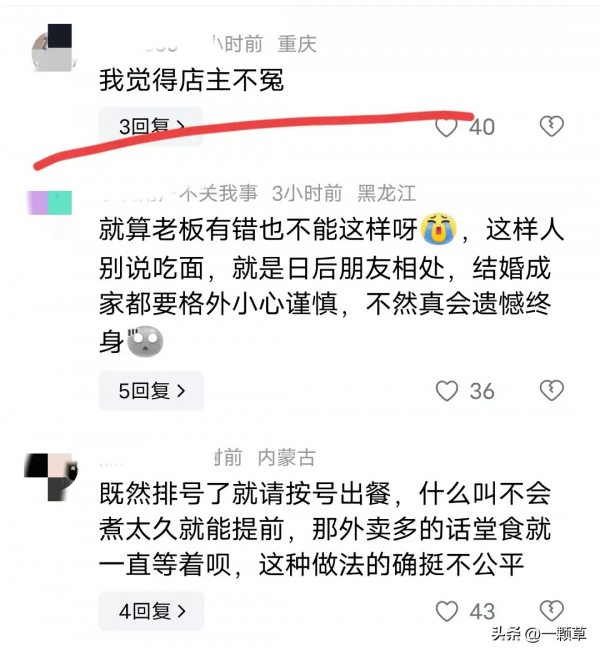Screen dimensions: 600x655
Task: Dislike the comment 我觉得店主不冤
Action: point(551,127)
